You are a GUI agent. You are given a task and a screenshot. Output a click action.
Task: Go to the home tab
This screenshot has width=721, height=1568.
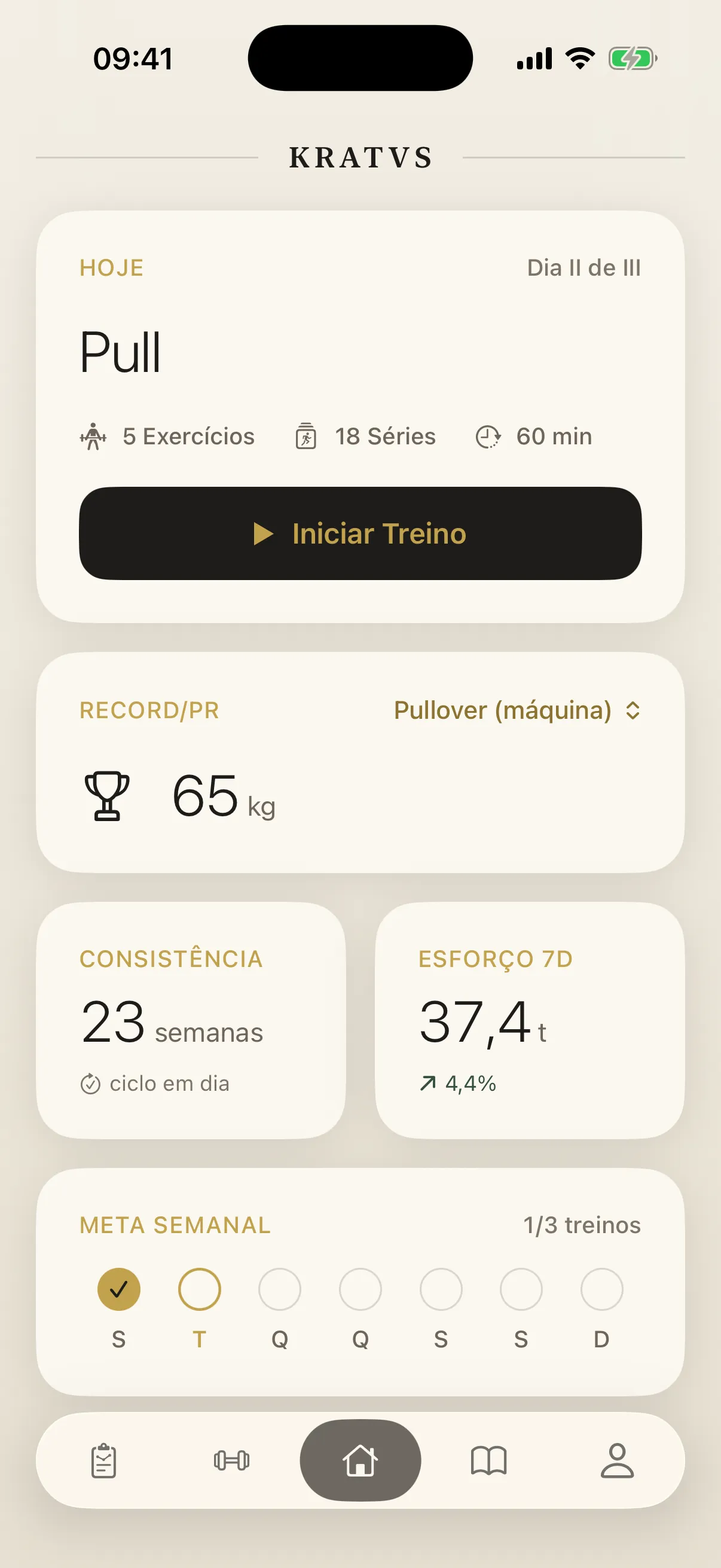point(360,1460)
